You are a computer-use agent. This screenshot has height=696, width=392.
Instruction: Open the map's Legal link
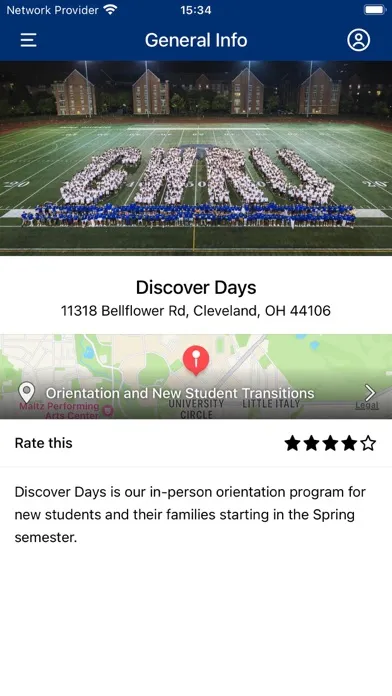367,405
